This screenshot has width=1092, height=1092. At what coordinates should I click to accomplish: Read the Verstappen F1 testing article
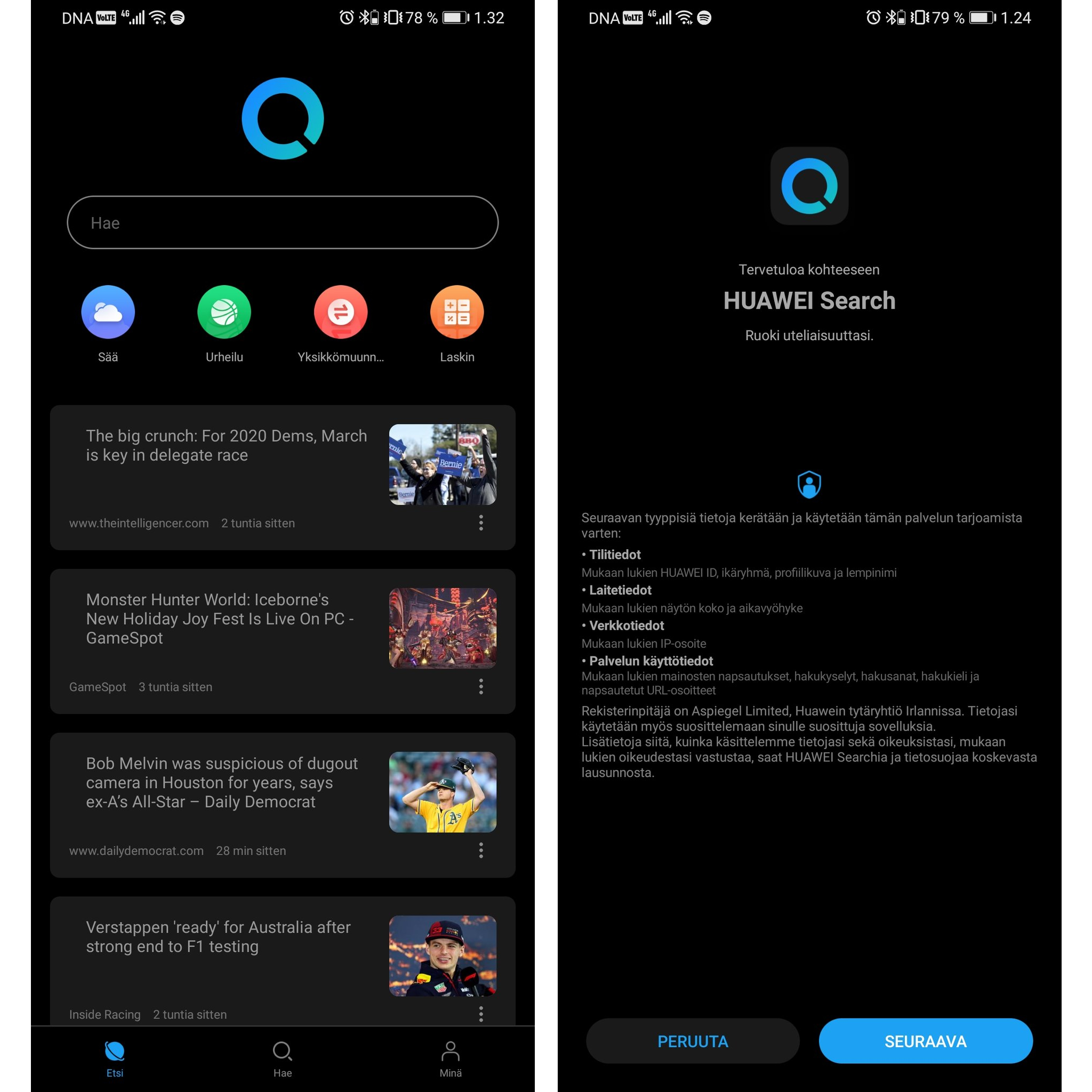coord(218,936)
